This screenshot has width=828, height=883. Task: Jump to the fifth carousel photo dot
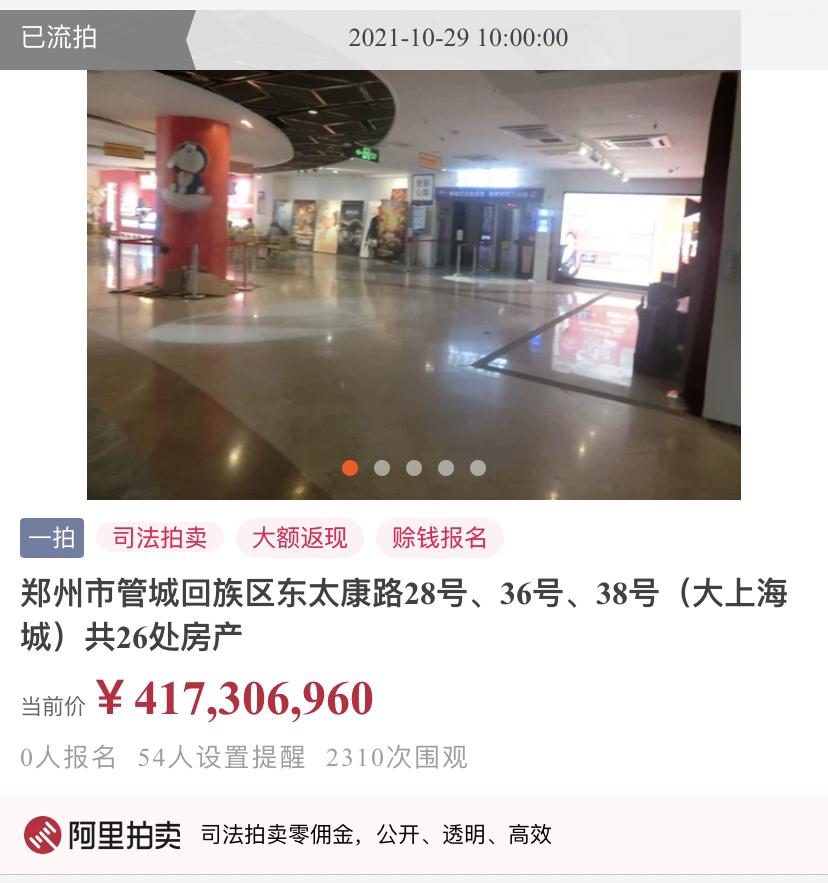tap(478, 468)
